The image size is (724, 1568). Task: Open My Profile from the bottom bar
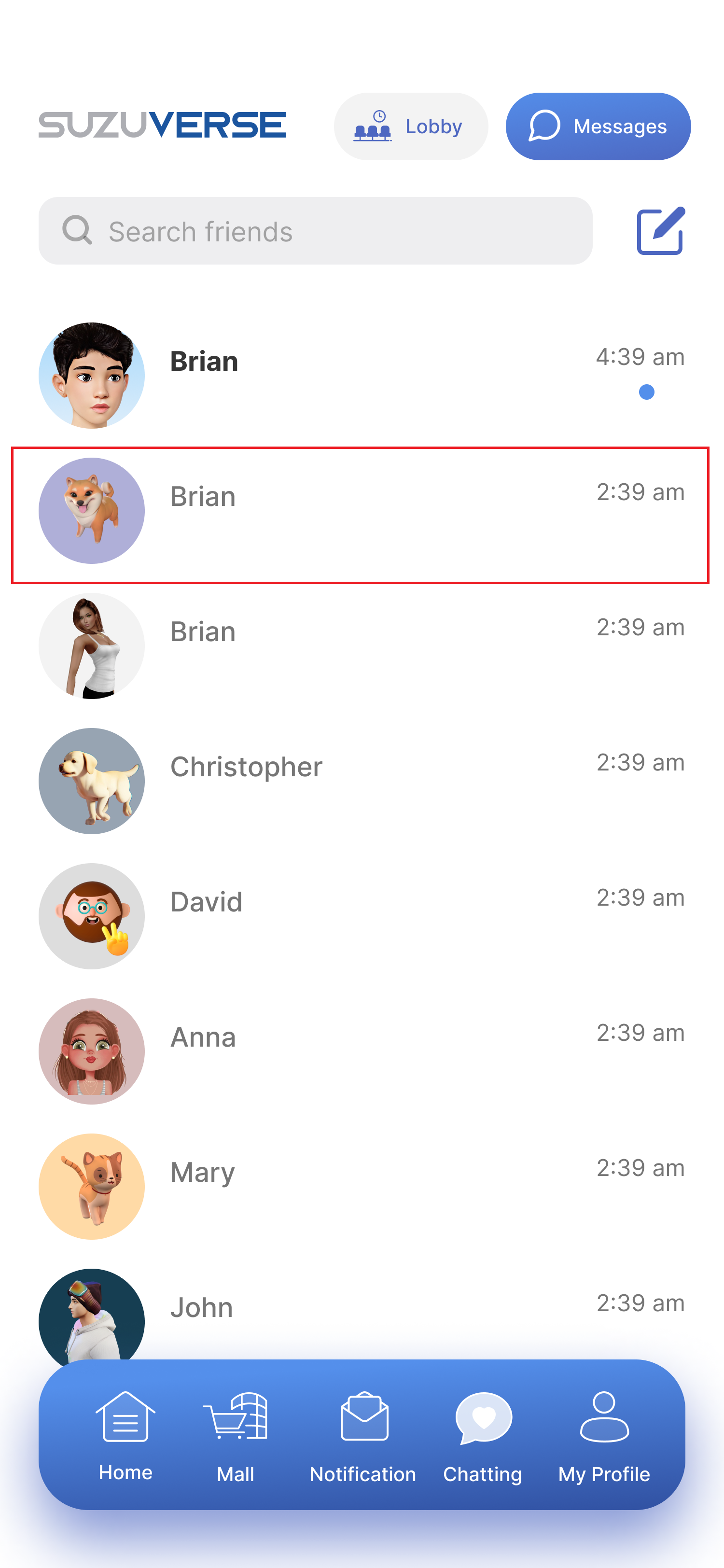[x=603, y=1418]
